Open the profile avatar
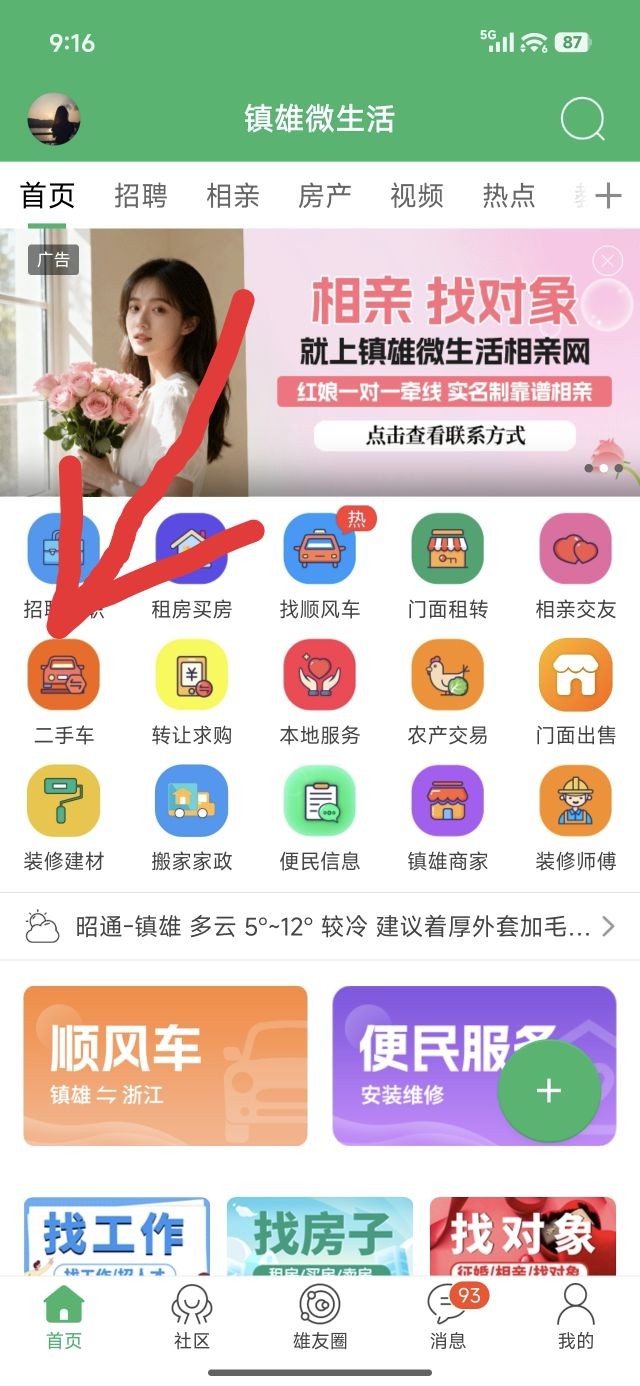Viewport: 640px width, 1386px height. pos(54,119)
